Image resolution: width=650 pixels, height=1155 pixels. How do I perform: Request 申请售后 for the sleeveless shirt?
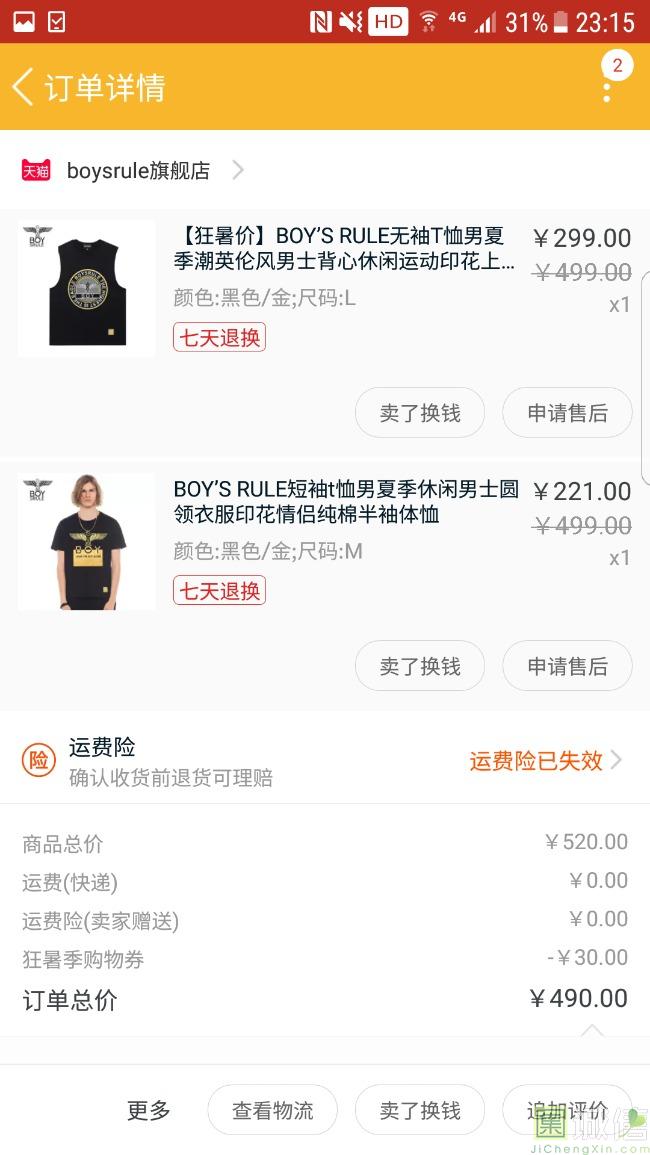click(567, 413)
